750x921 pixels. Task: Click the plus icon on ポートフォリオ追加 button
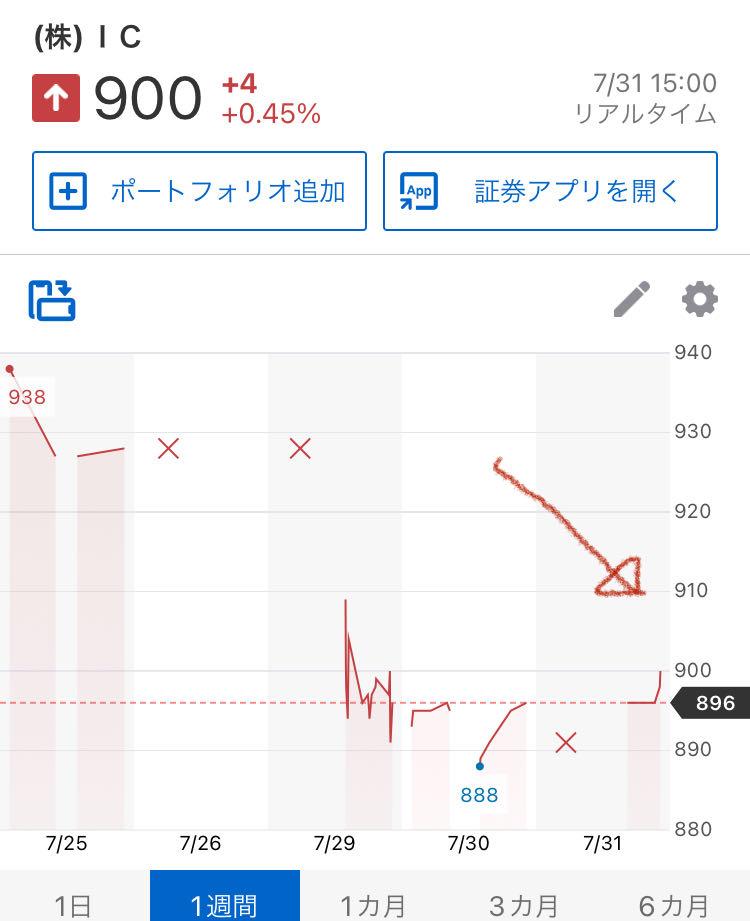click(x=67, y=190)
